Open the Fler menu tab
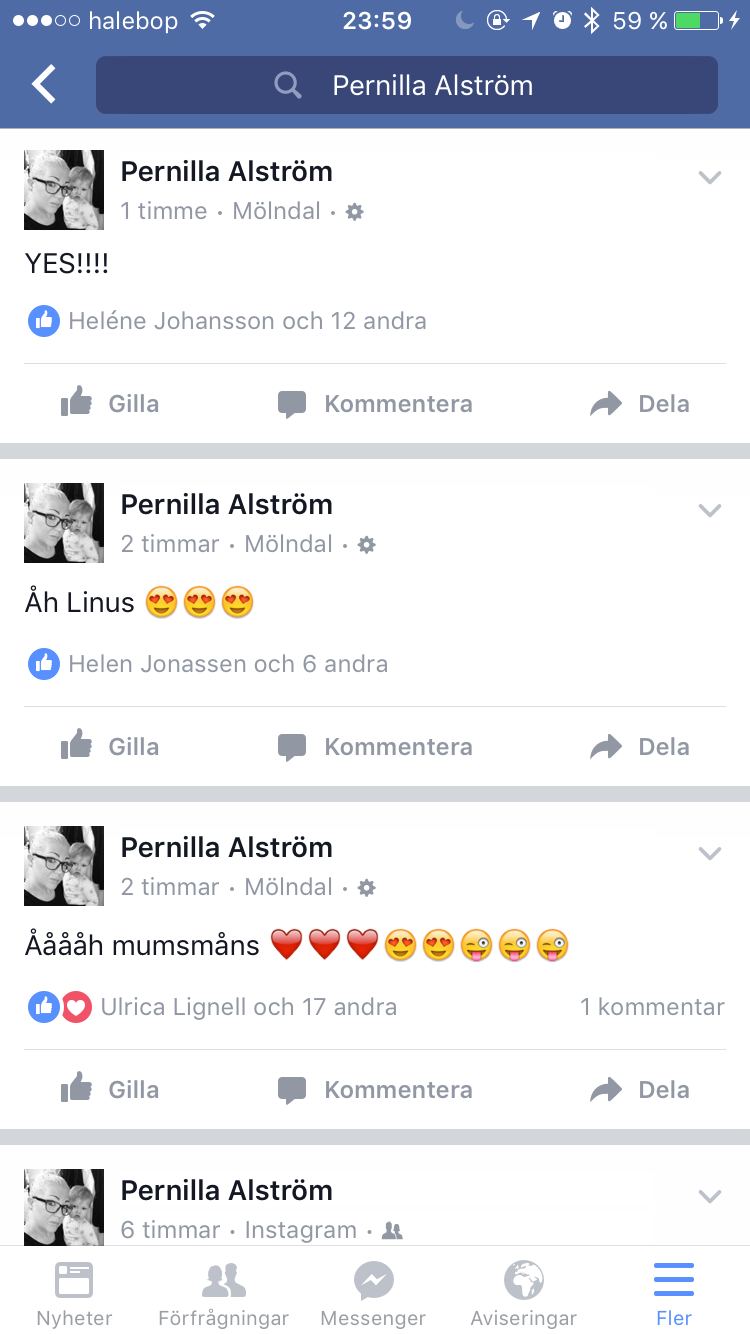The height and width of the screenshot is (1334, 750). (674, 1292)
